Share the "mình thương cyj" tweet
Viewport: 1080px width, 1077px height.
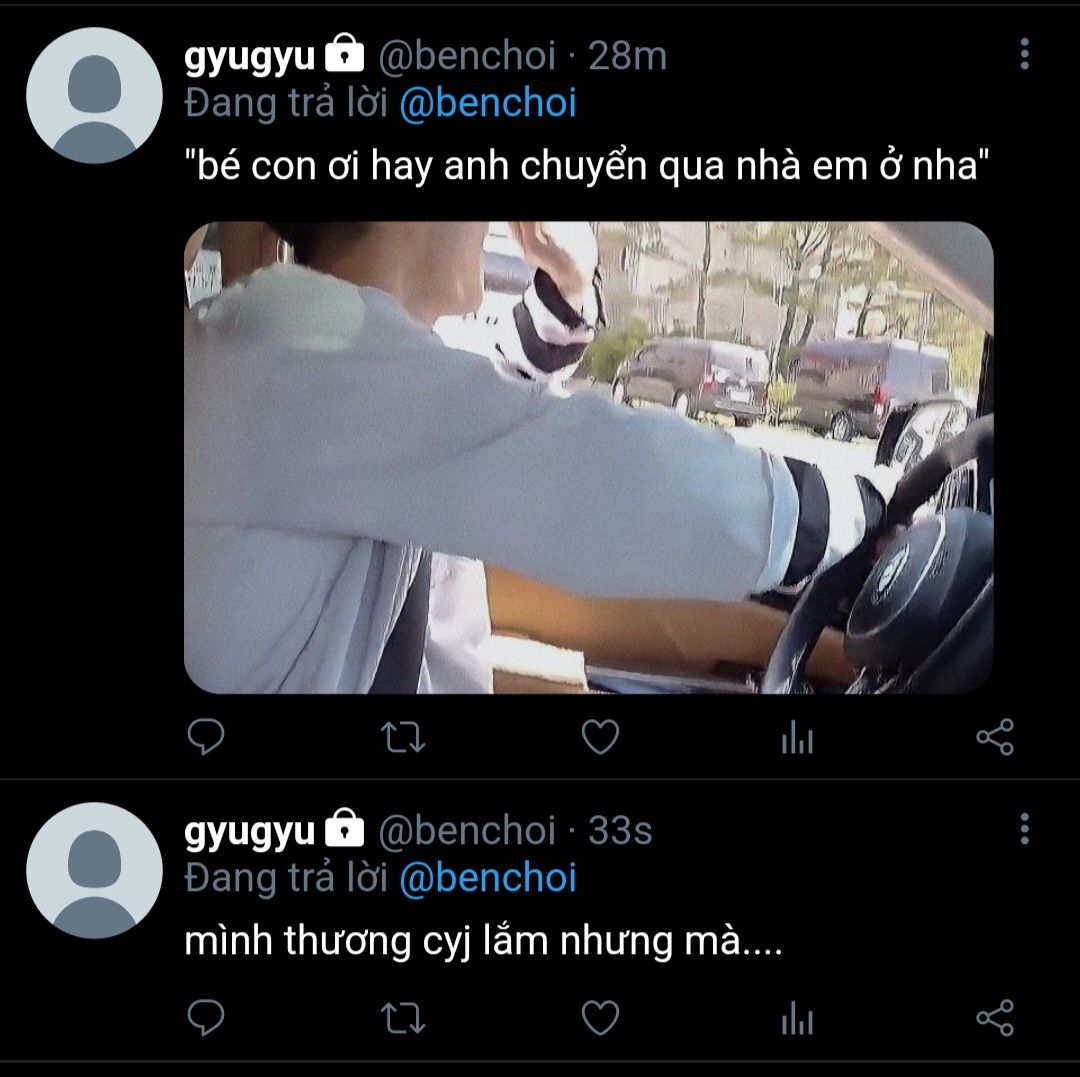[x=994, y=1018]
